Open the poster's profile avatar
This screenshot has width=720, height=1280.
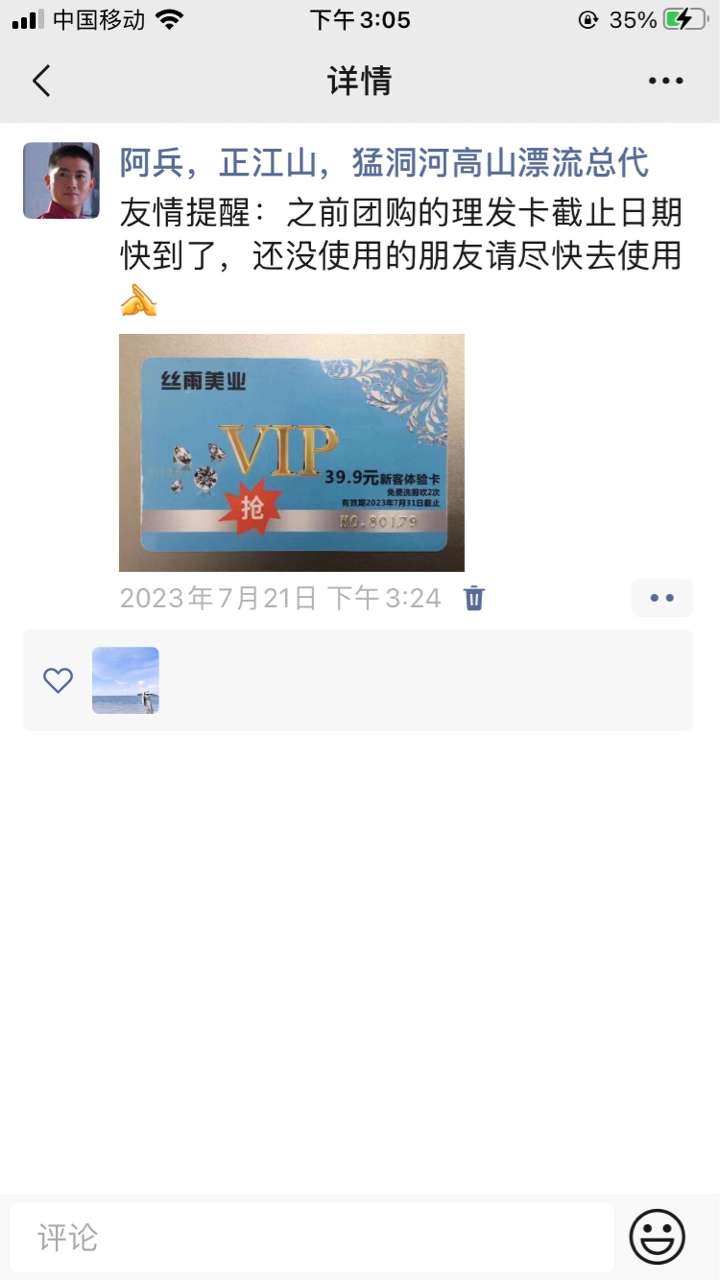click(61, 180)
